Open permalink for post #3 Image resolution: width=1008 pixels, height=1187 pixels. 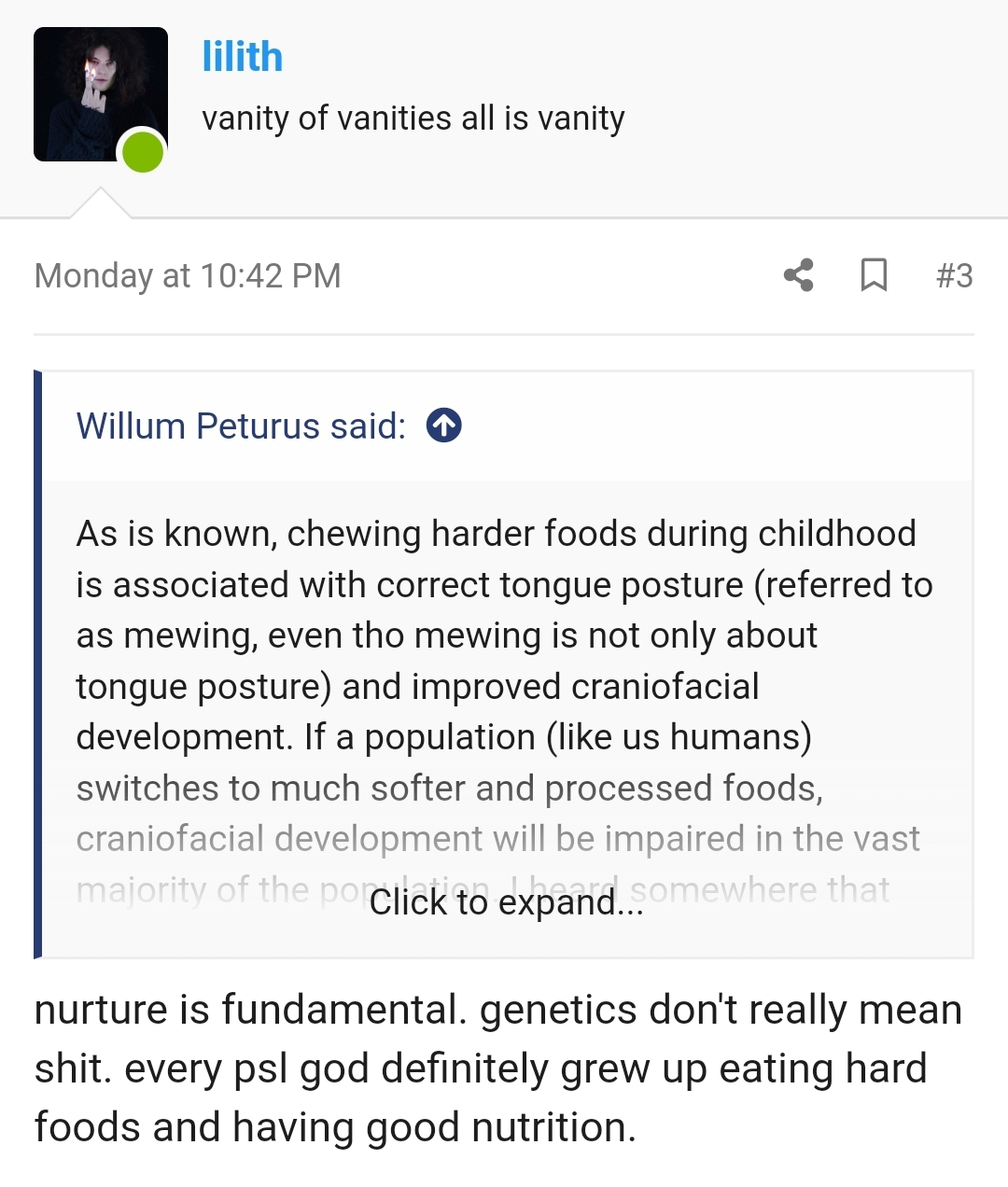pos(954,275)
